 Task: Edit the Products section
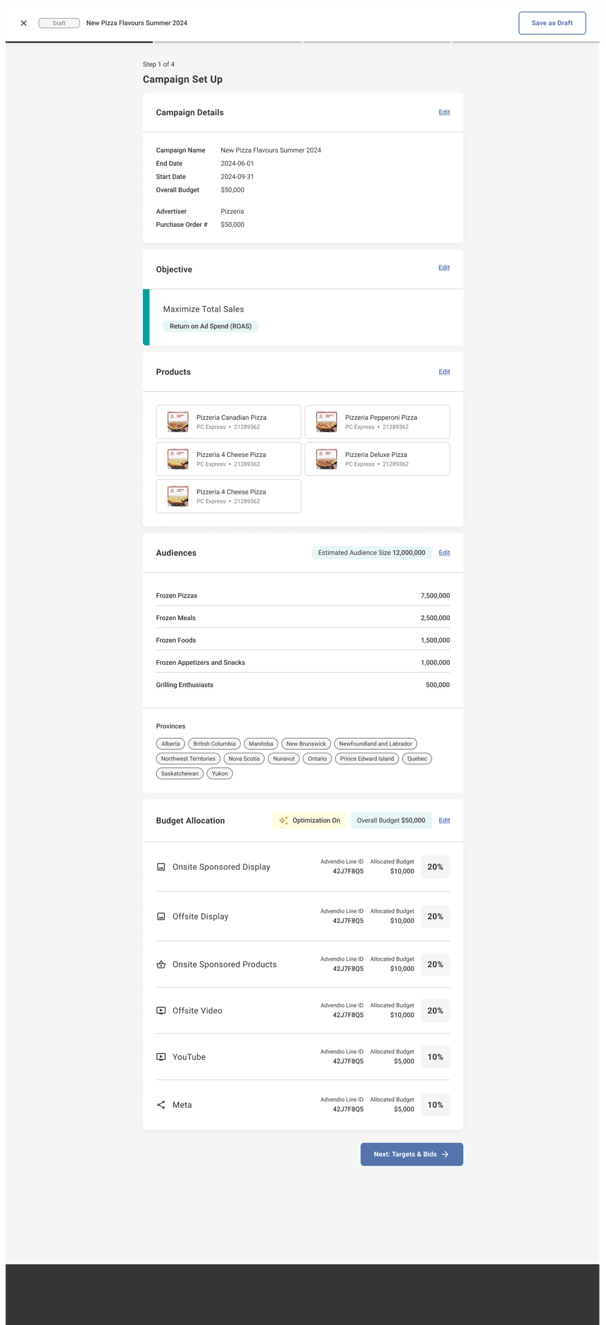pyautogui.click(x=444, y=372)
